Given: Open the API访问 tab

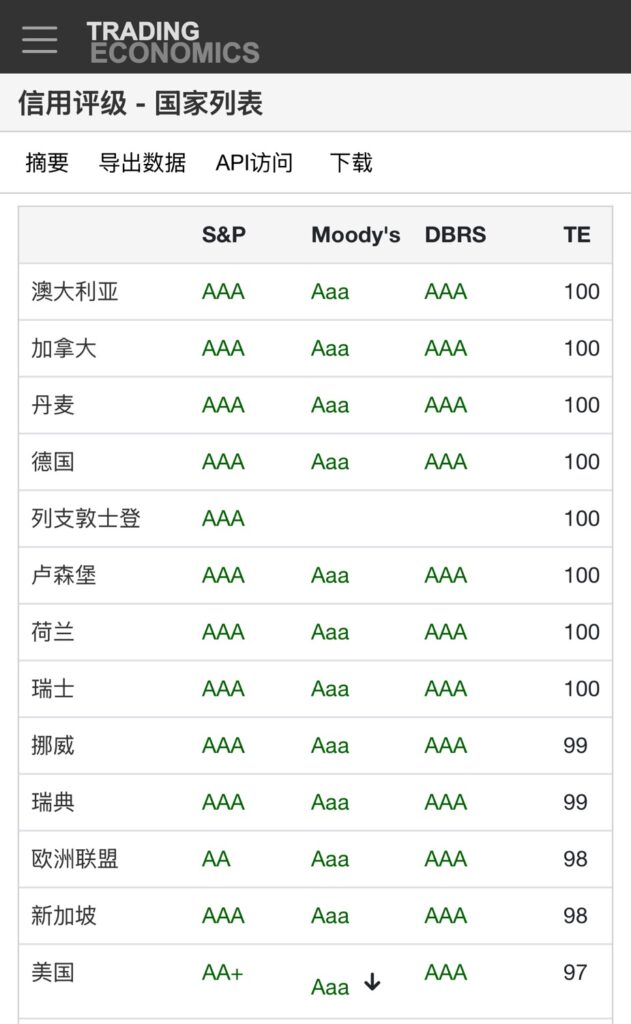Looking at the screenshot, I should click(254, 163).
